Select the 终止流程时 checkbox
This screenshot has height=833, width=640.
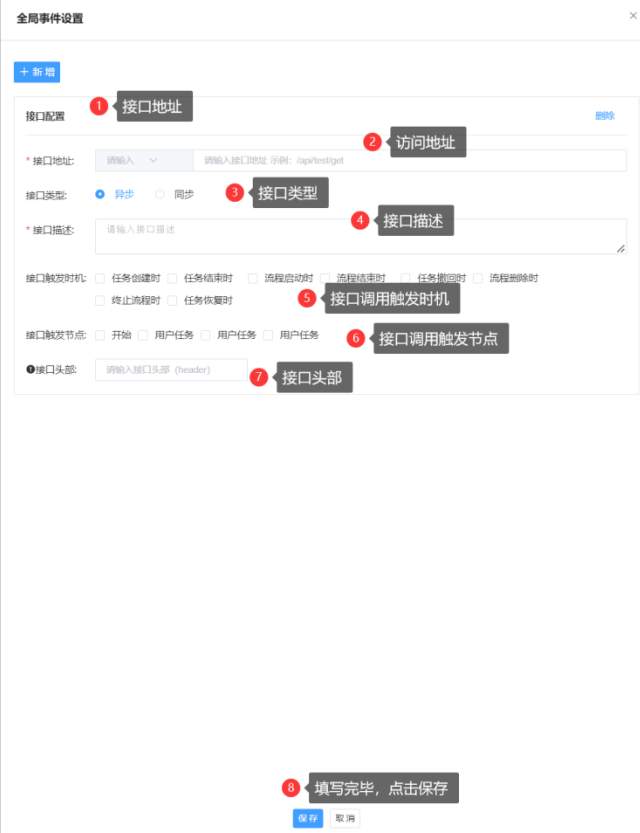point(100,300)
